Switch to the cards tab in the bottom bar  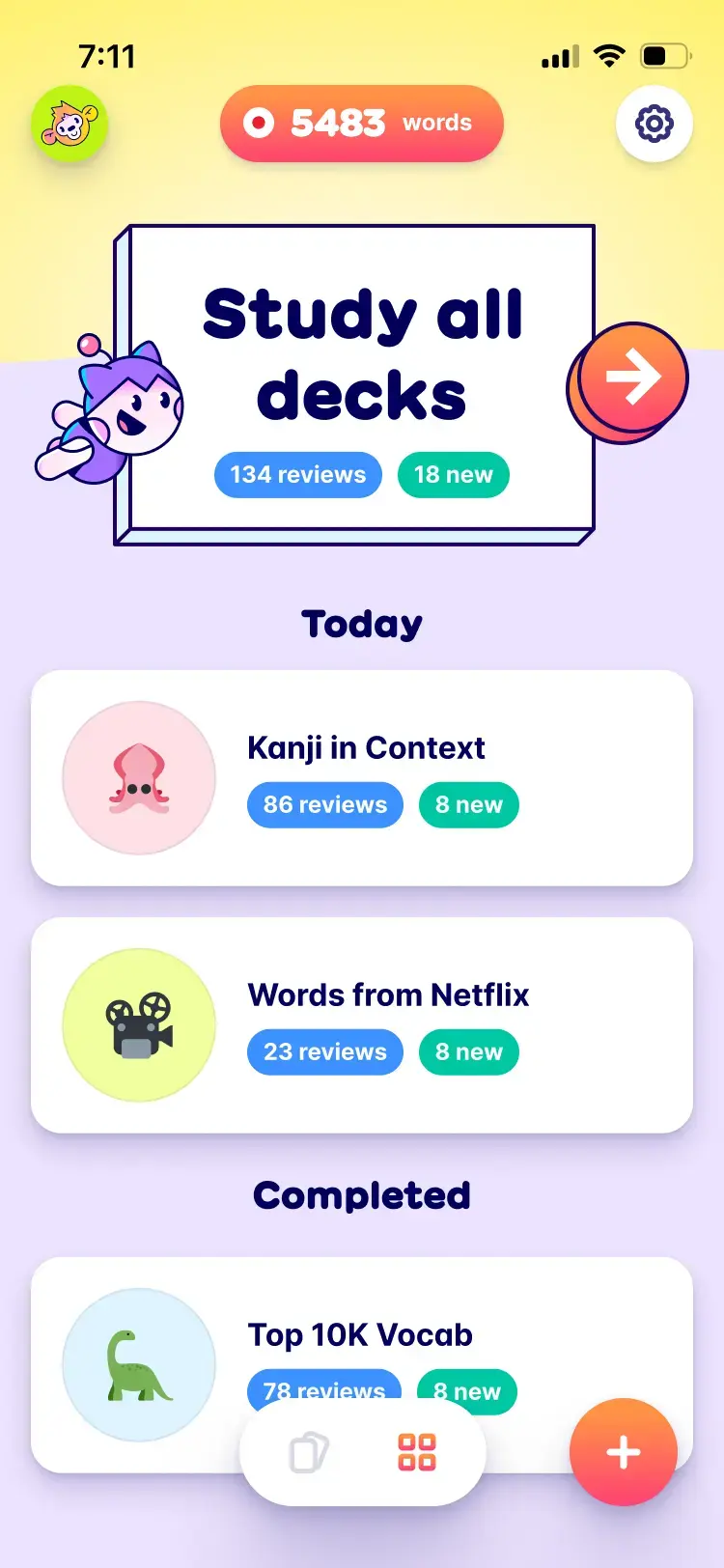point(309,1452)
